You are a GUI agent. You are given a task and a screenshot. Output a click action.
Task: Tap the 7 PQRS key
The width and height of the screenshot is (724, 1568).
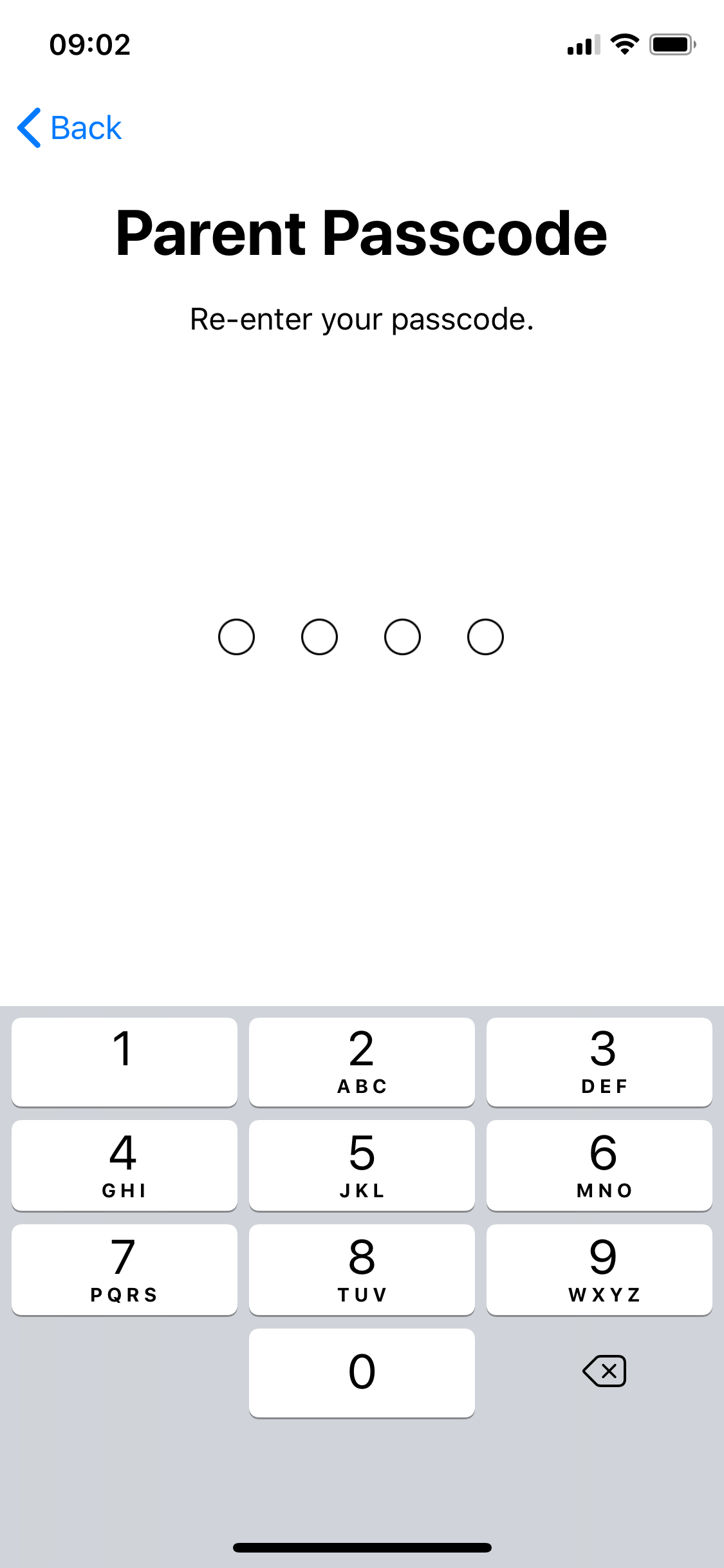coord(124,1270)
